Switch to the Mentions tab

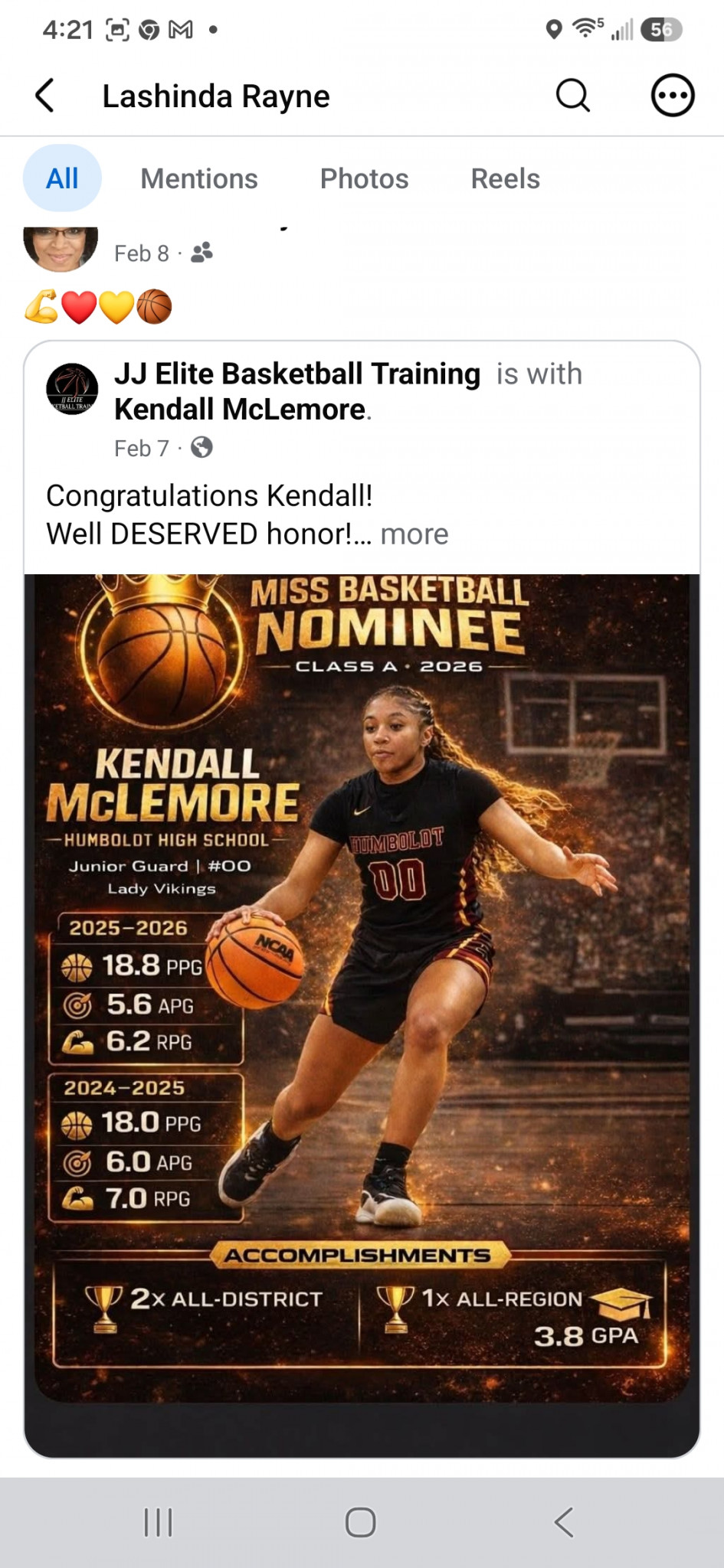(x=199, y=178)
